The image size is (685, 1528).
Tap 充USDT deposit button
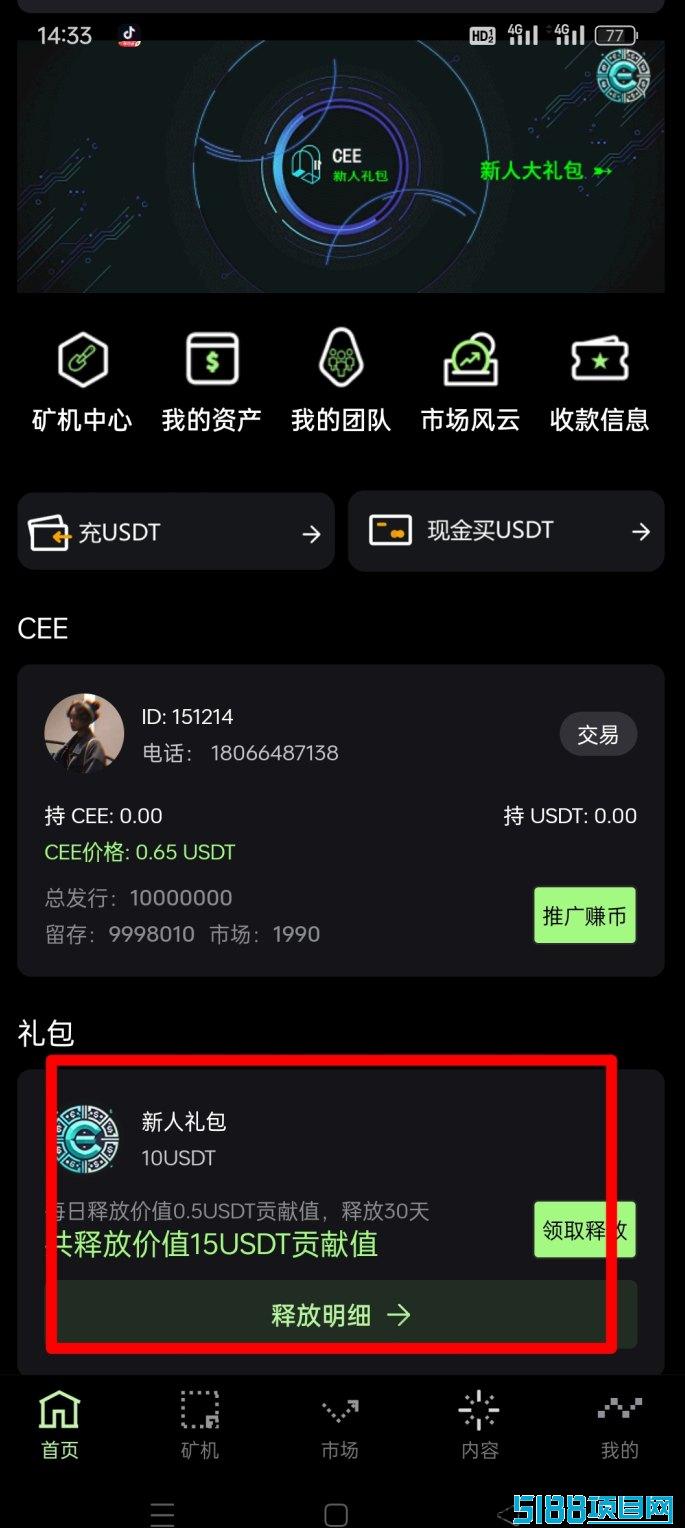[x=176, y=531]
